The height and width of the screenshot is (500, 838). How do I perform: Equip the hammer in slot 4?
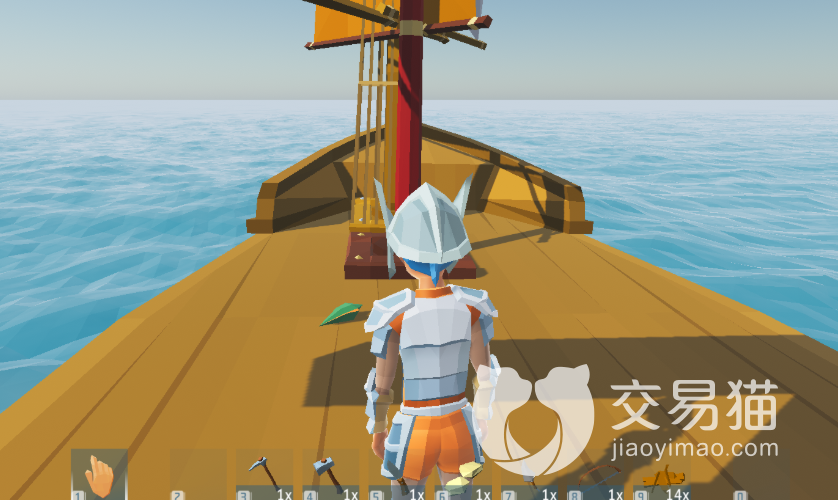(x=330, y=474)
